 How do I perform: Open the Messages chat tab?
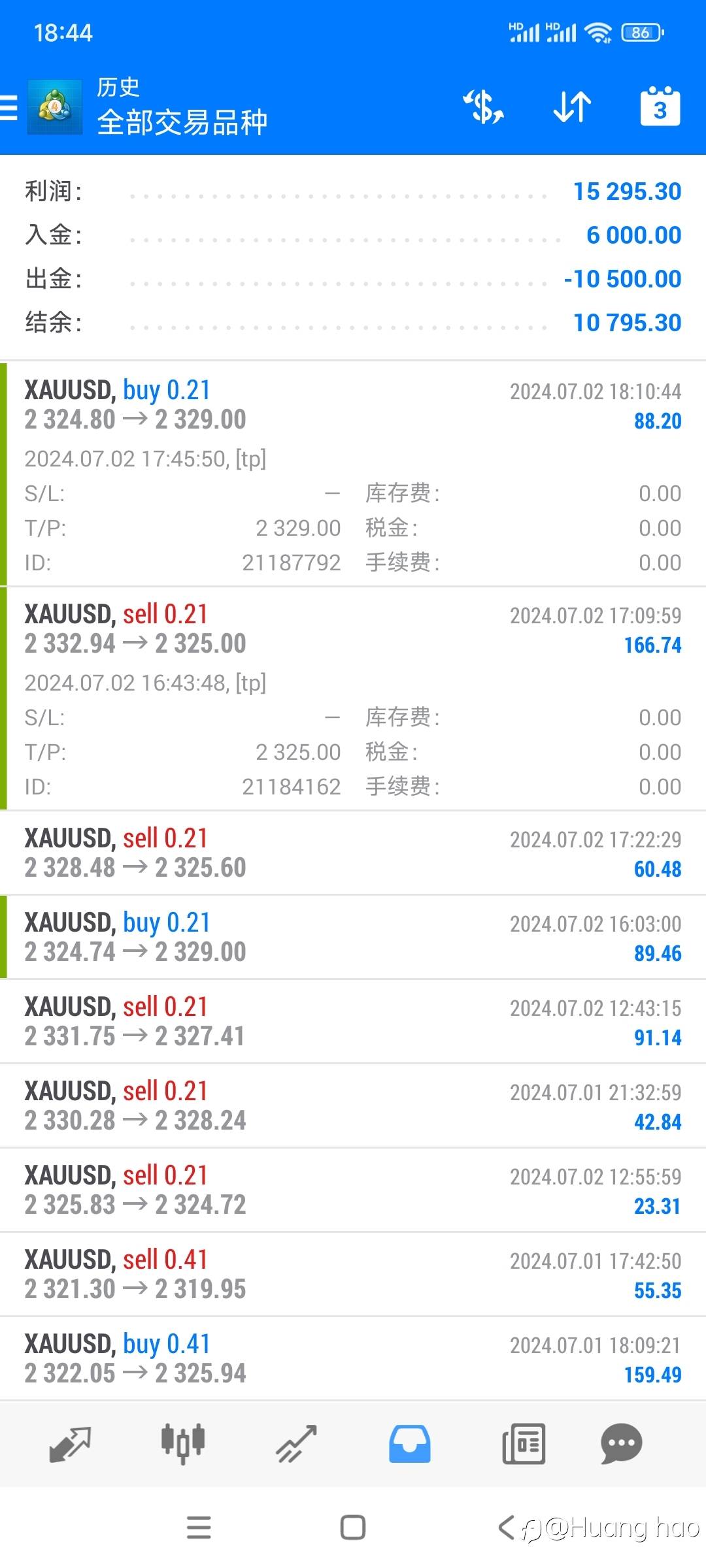coord(621,1444)
